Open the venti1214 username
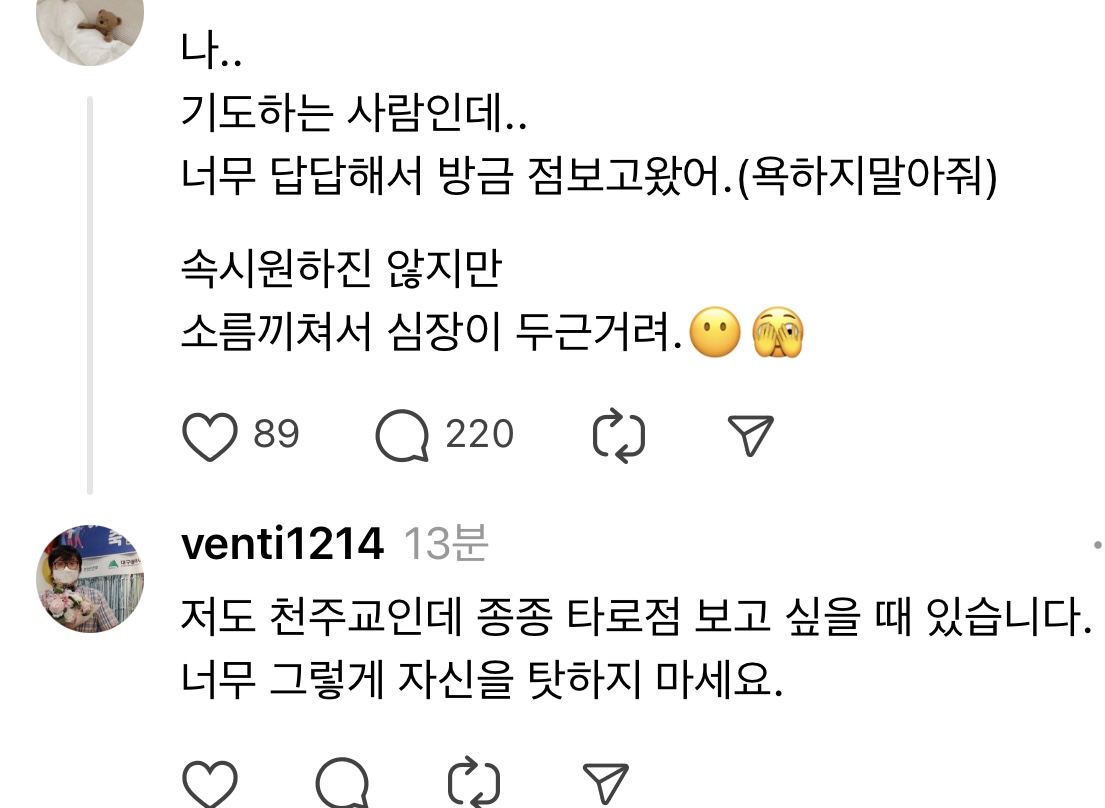Viewport: 1105px width, 808px height. (282, 545)
